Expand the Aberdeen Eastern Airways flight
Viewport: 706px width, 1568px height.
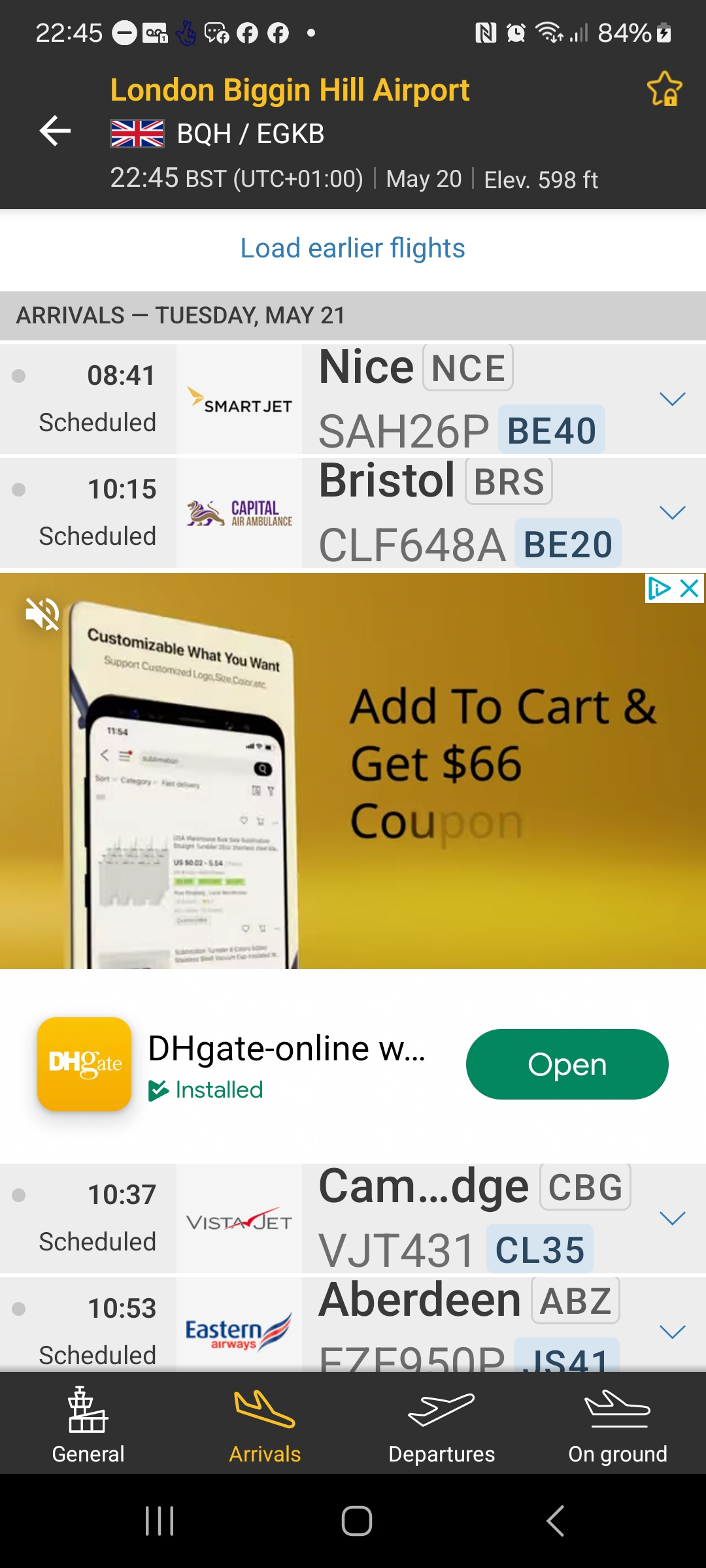coord(672,1331)
